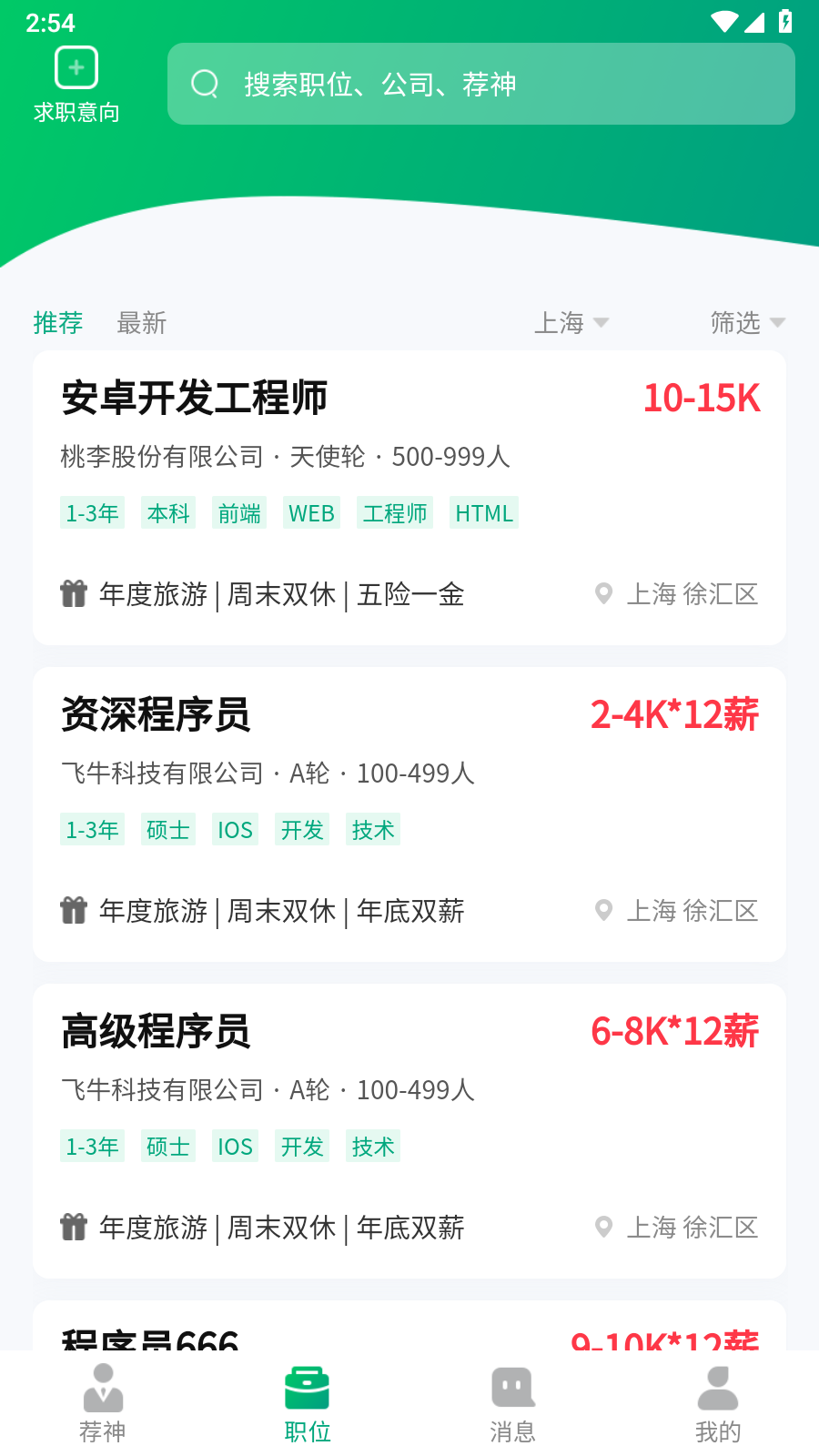Expand the 上海 city dropdown

pos(571,322)
